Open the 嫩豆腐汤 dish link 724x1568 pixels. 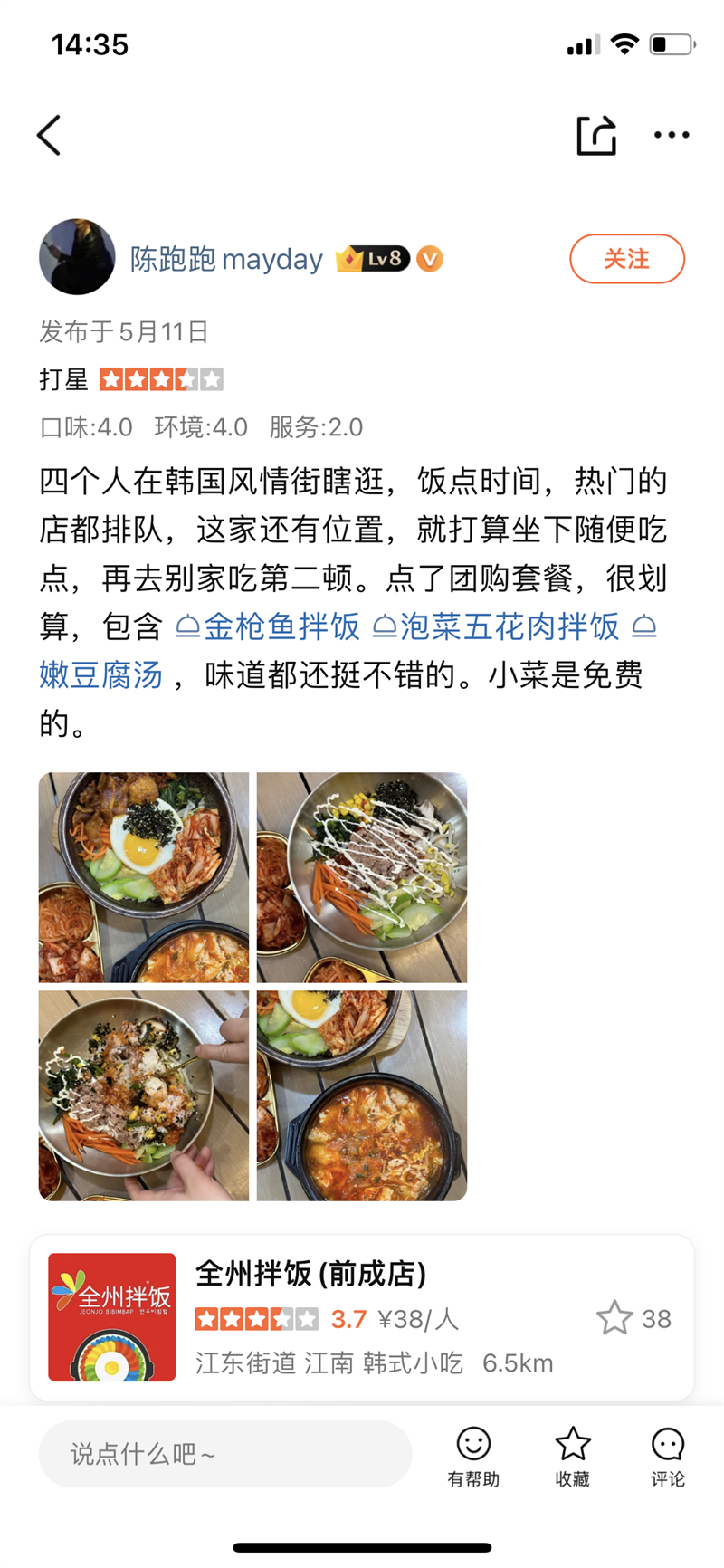pos(100,675)
